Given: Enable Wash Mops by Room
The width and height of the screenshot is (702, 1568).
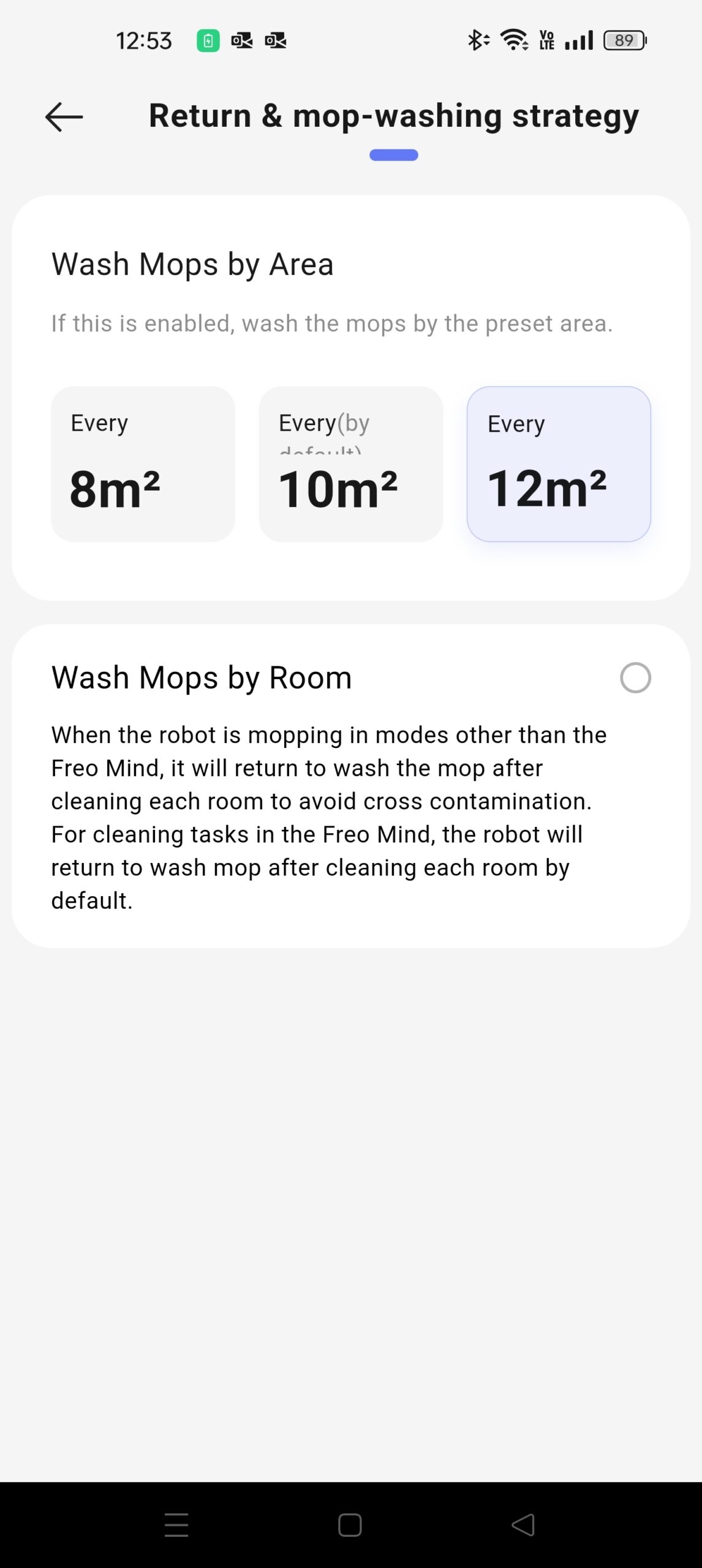Looking at the screenshot, I should click(635, 677).
